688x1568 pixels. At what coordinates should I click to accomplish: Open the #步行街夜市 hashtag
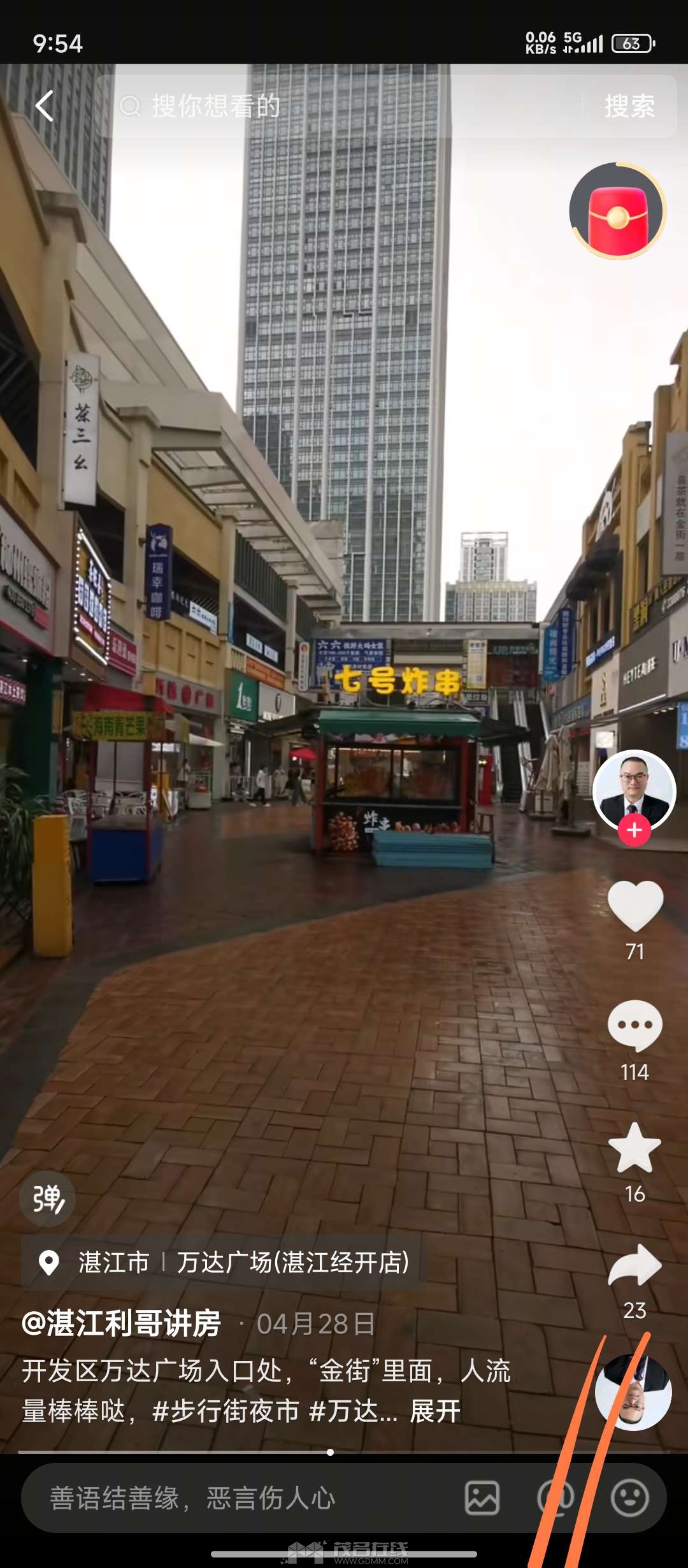click(x=226, y=1411)
